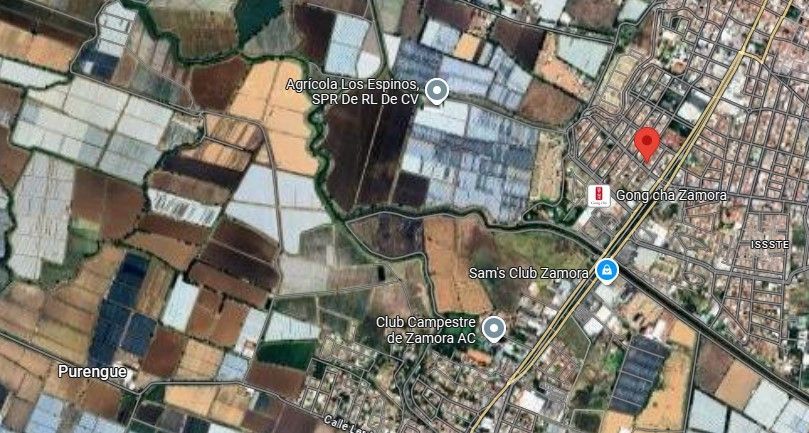Tap the red dropped pin
Image resolution: width=809 pixels, height=433 pixels.
click(646, 145)
